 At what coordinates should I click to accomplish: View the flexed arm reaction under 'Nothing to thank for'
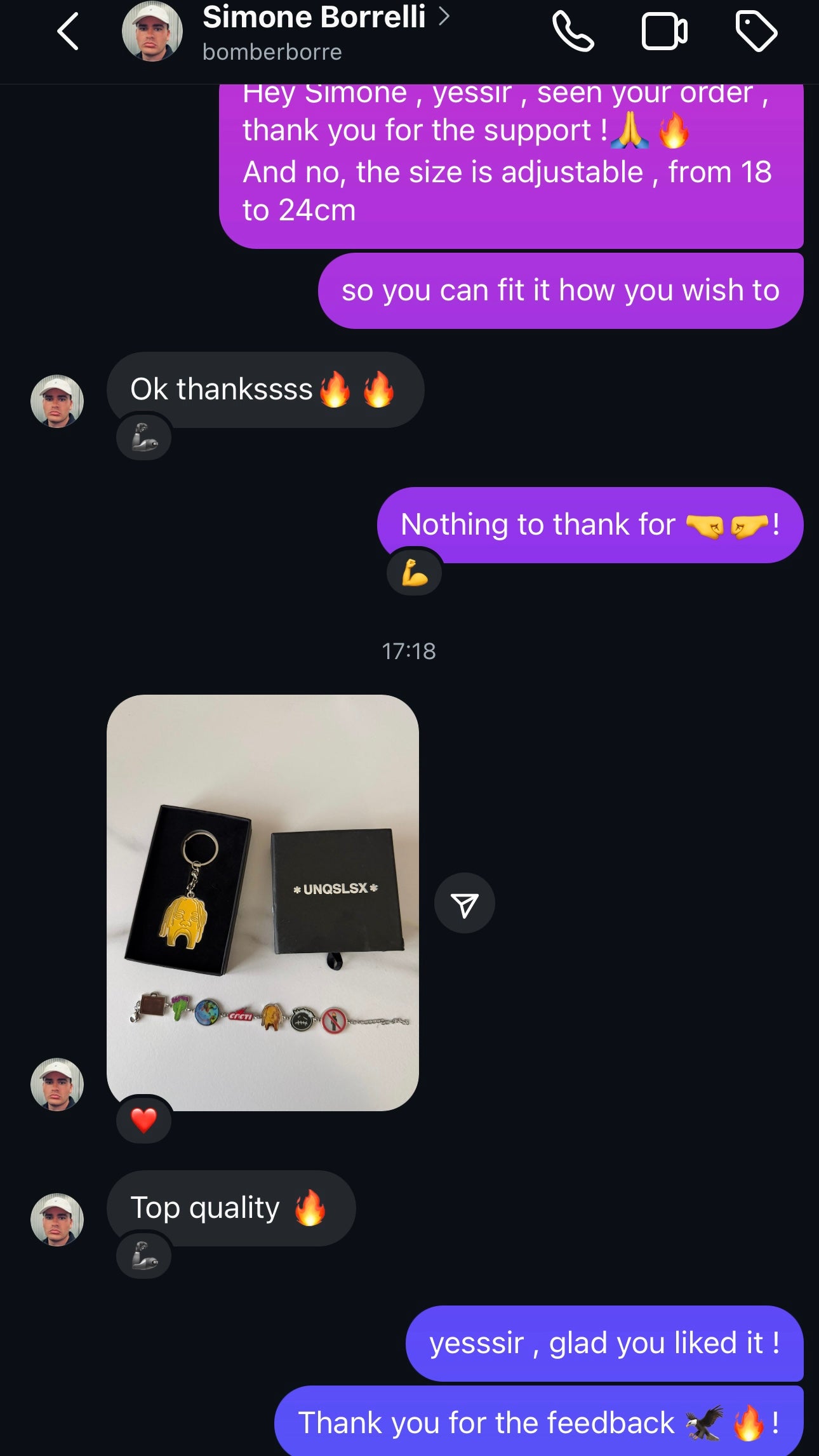point(414,573)
